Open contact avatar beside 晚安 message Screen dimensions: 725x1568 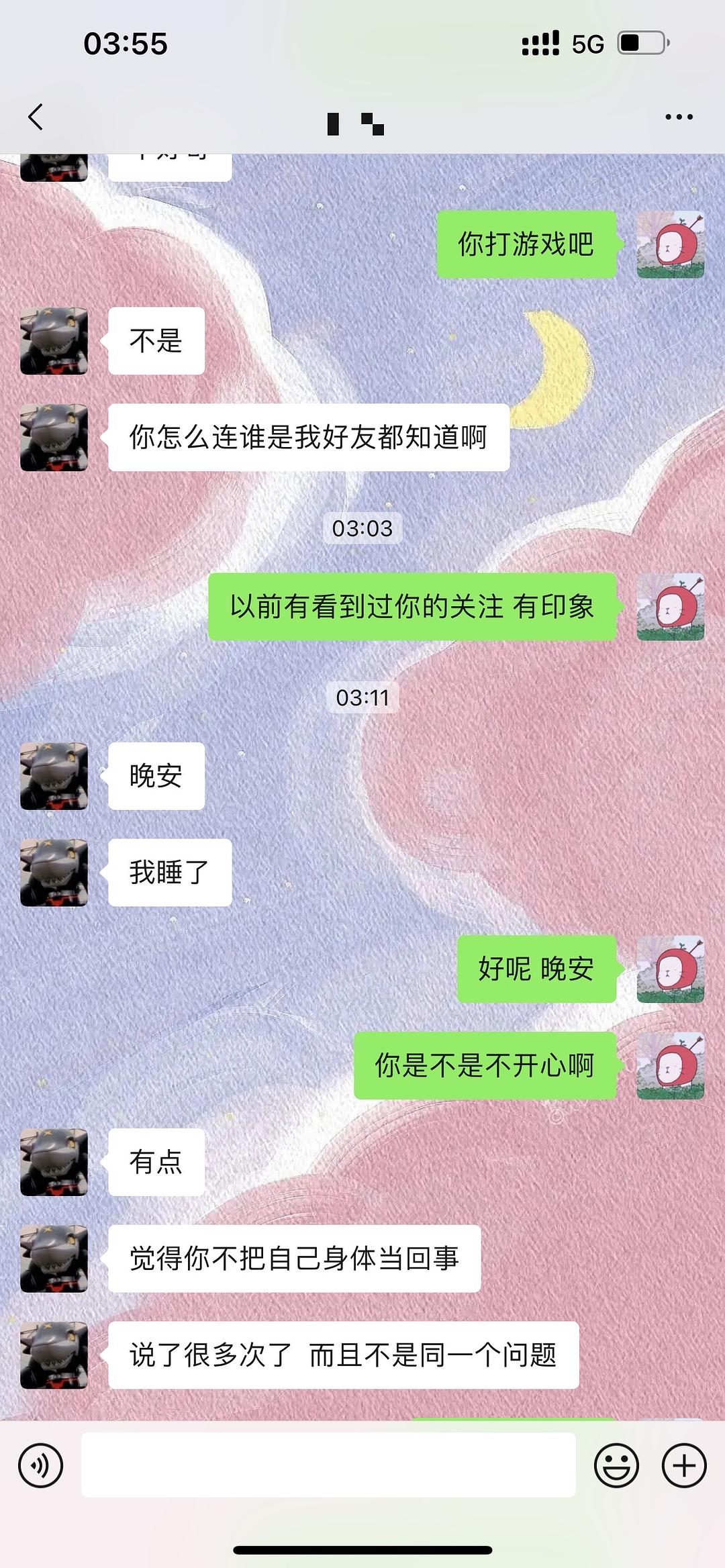(54, 776)
